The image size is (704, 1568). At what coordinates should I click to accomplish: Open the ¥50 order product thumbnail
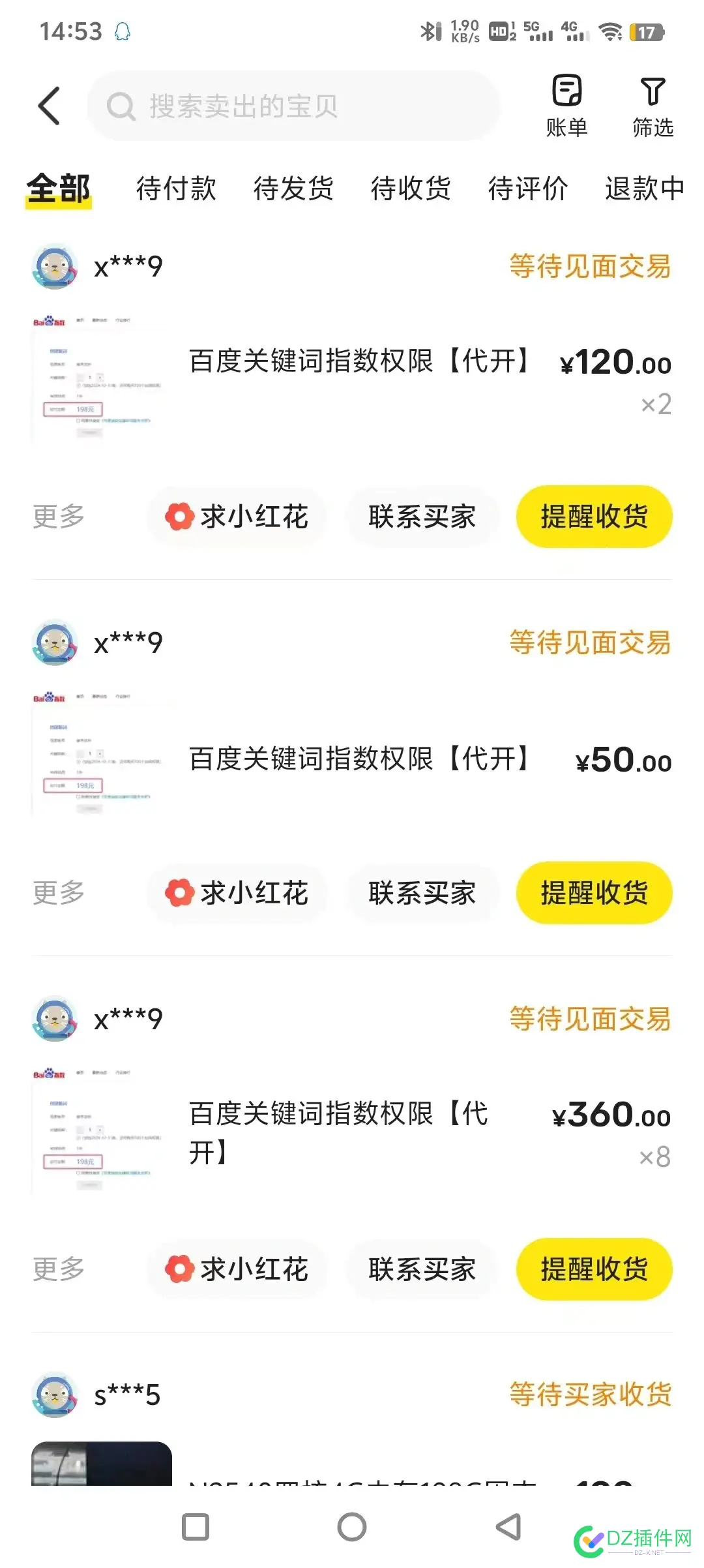(x=98, y=753)
